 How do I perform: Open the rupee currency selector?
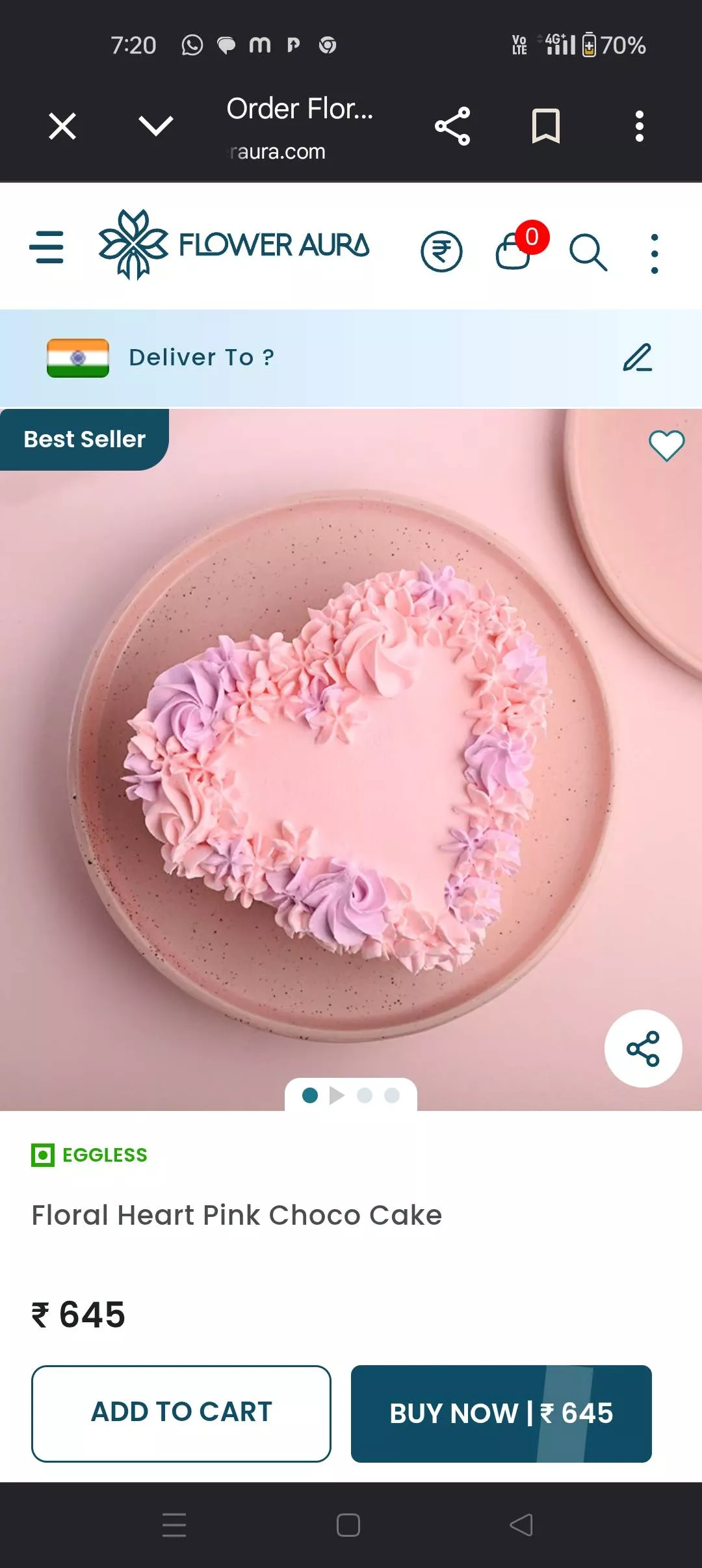point(441,252)
